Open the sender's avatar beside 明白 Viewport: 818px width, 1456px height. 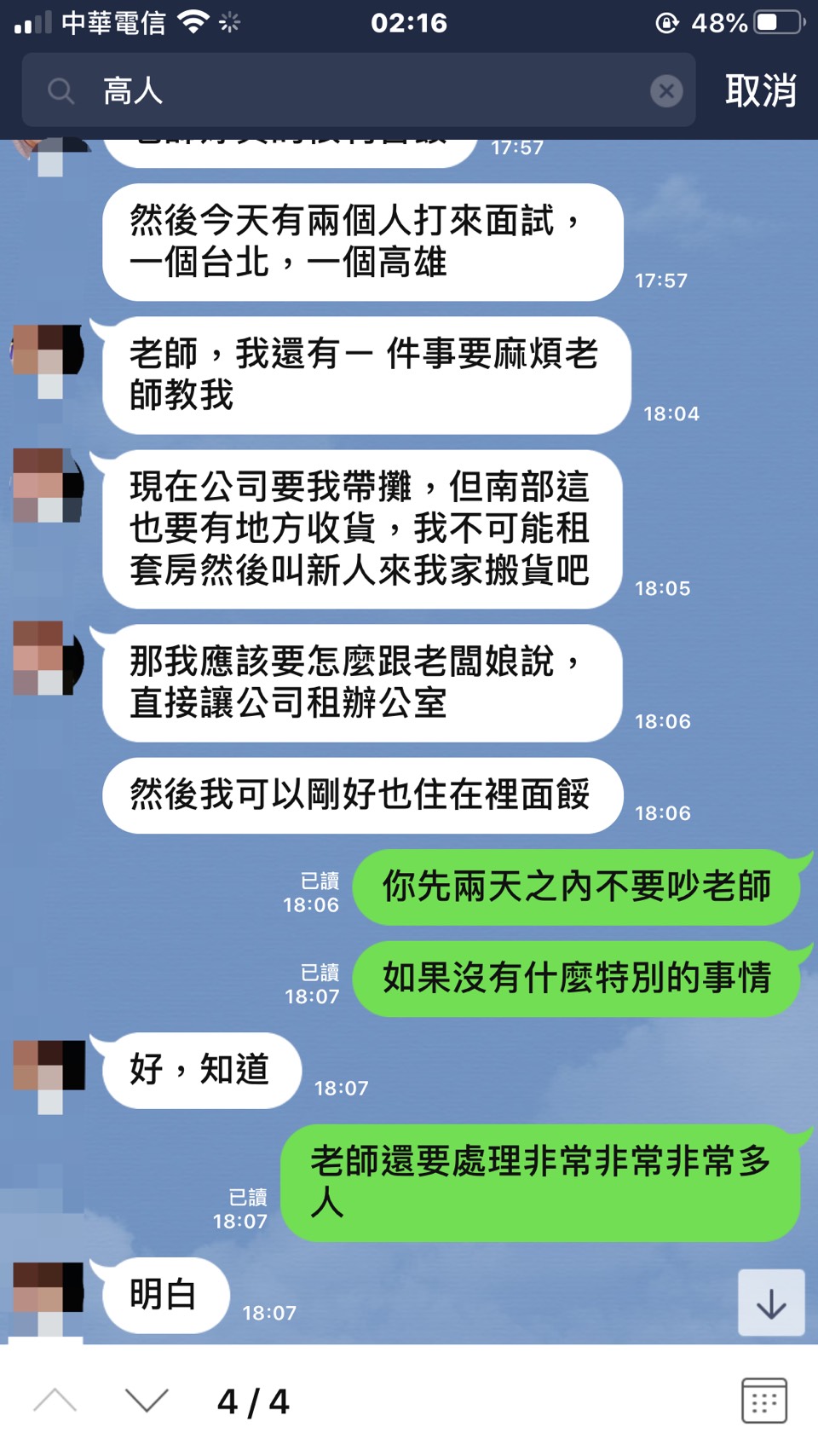tap(49, 1291)
